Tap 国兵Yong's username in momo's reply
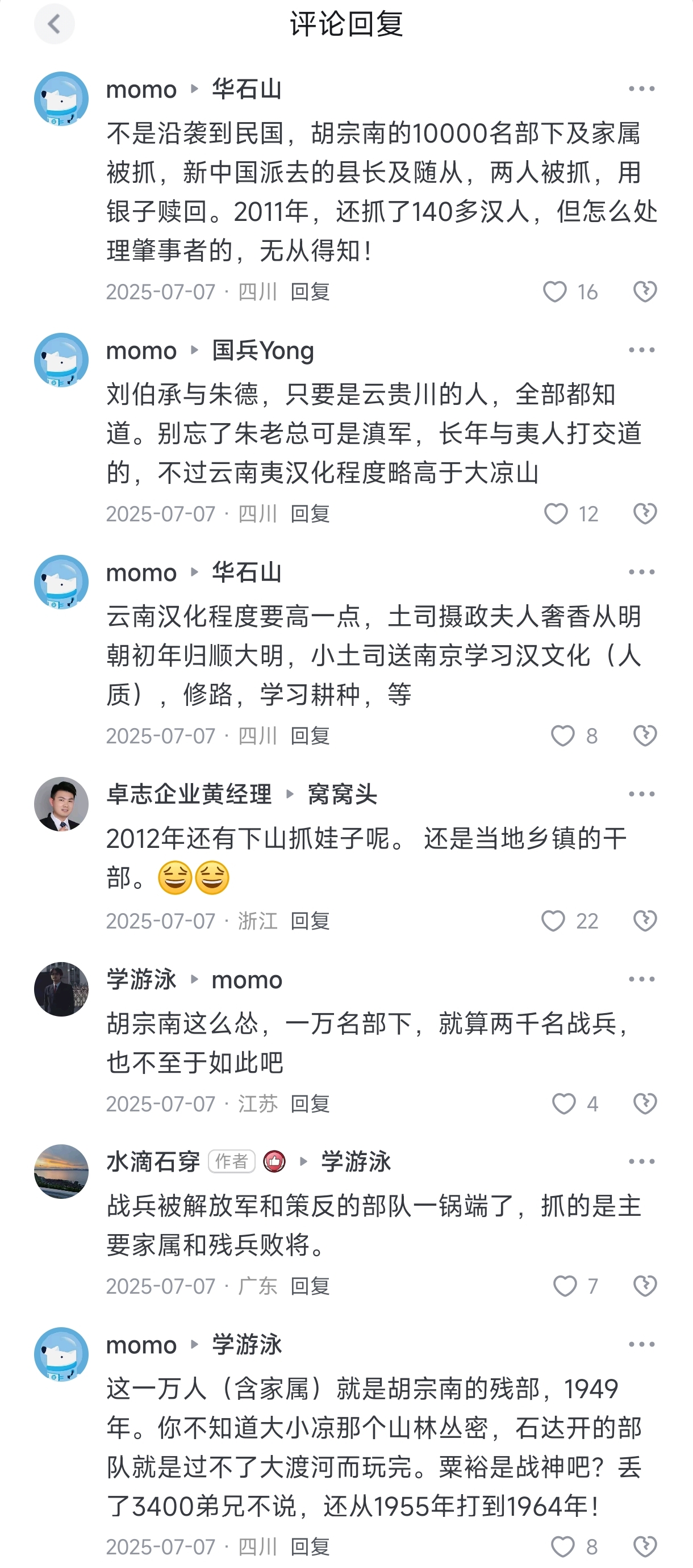 coord(263,350)
